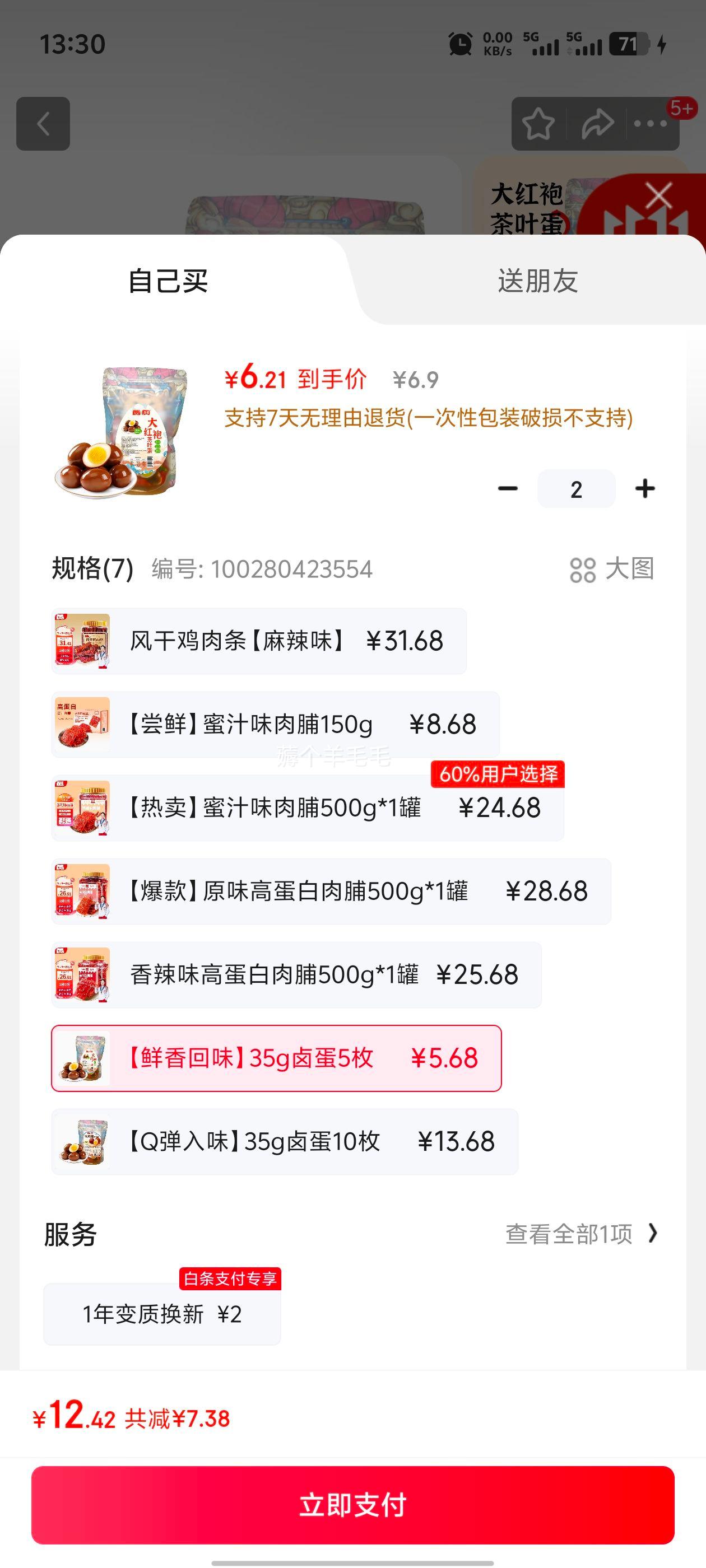Screen dimensions: 706x1568
Task: Tap 立即支付 to pay now
Action: 352,1504
